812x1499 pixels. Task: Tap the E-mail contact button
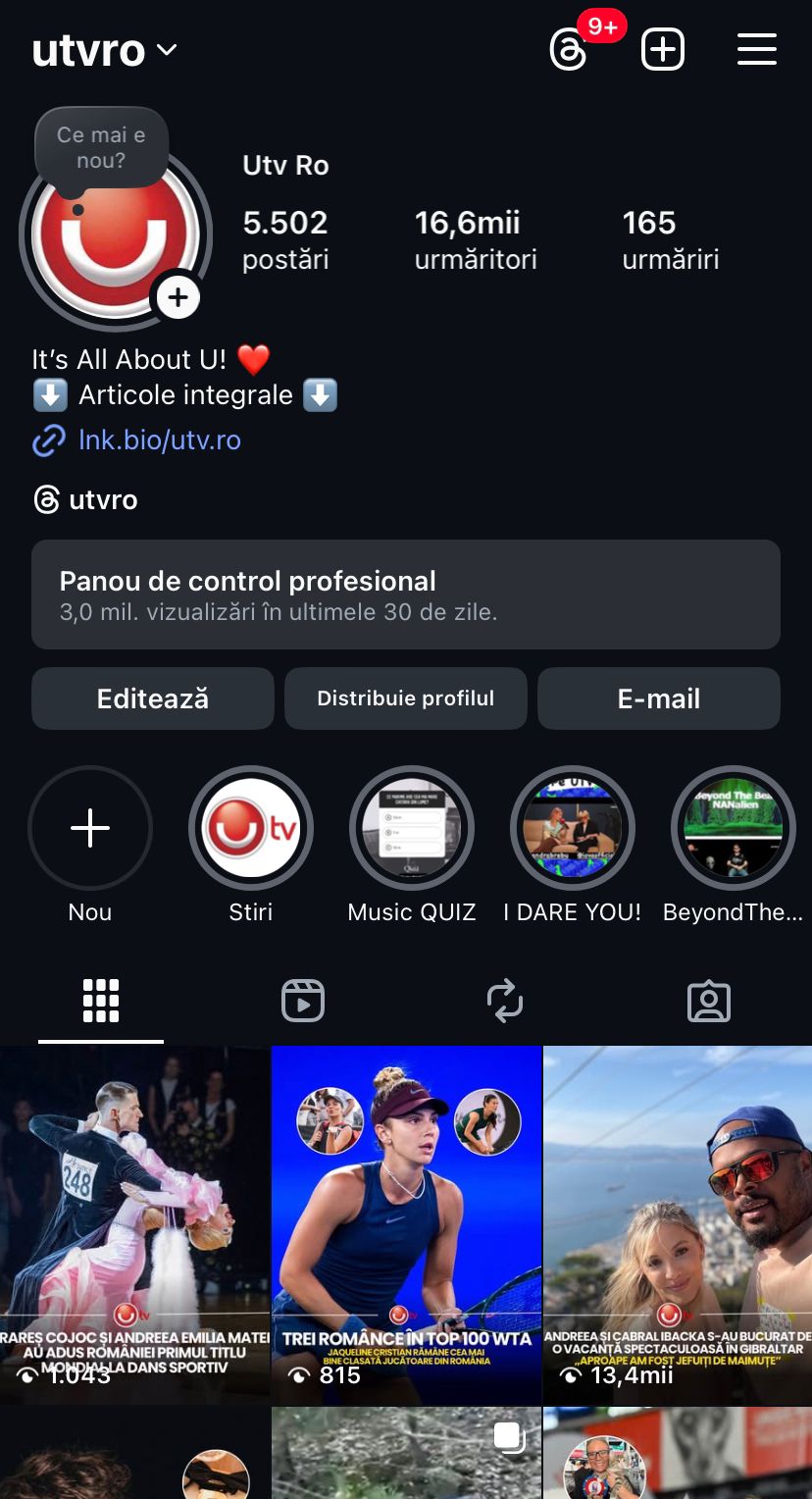tap(659, 698)
